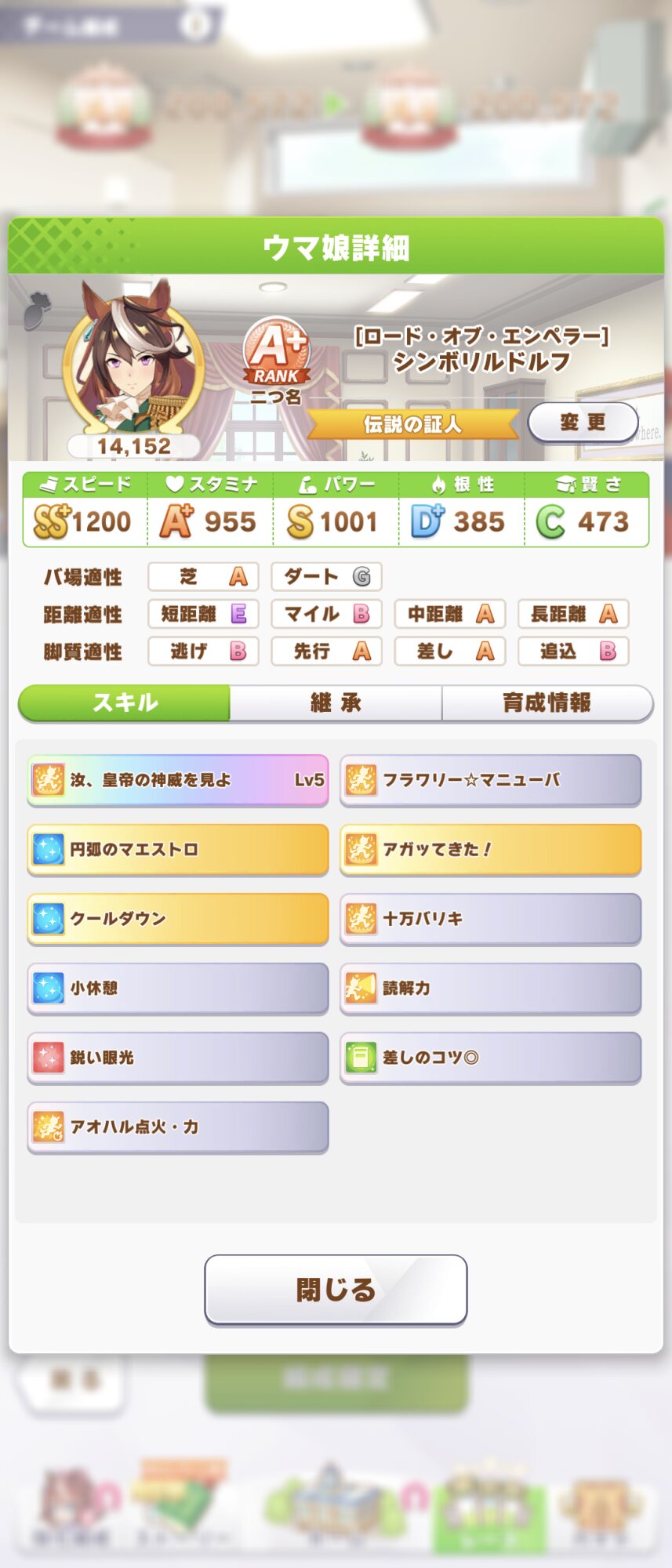Switch to the 継承 tab
672x1568 pixels.
tap(336, 702)
